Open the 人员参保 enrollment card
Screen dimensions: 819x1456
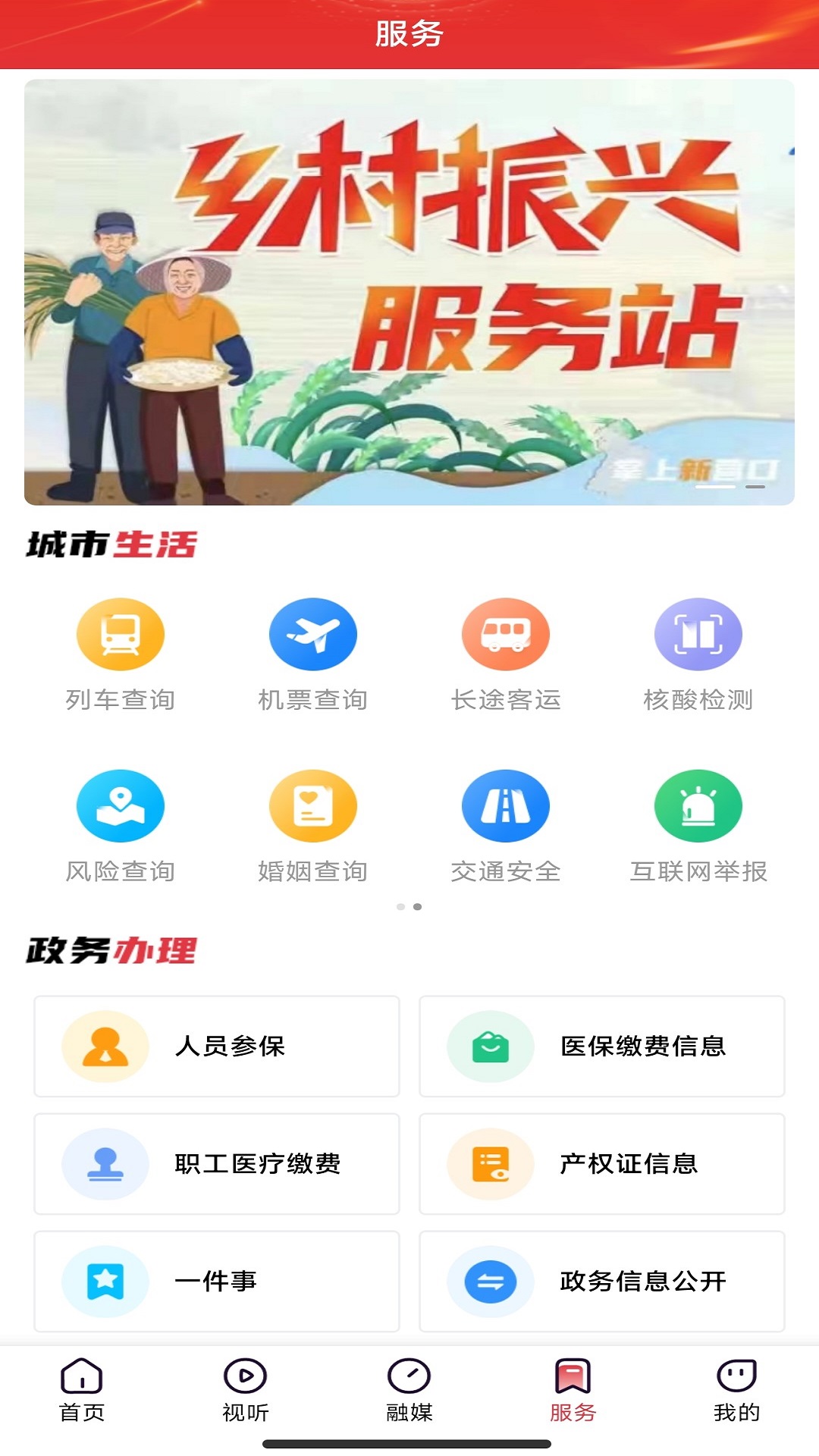(x=218, y=1047)
